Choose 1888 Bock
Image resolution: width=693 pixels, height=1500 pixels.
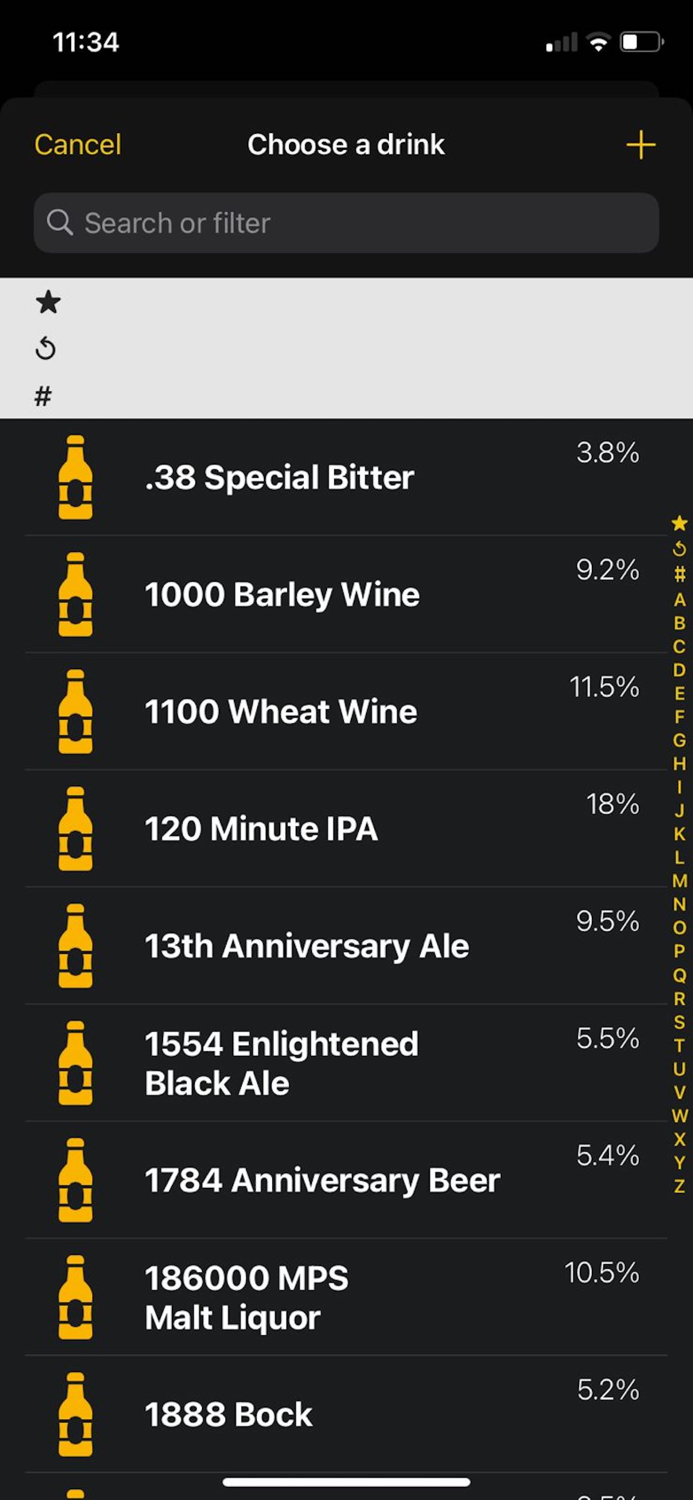(346, 1413)
